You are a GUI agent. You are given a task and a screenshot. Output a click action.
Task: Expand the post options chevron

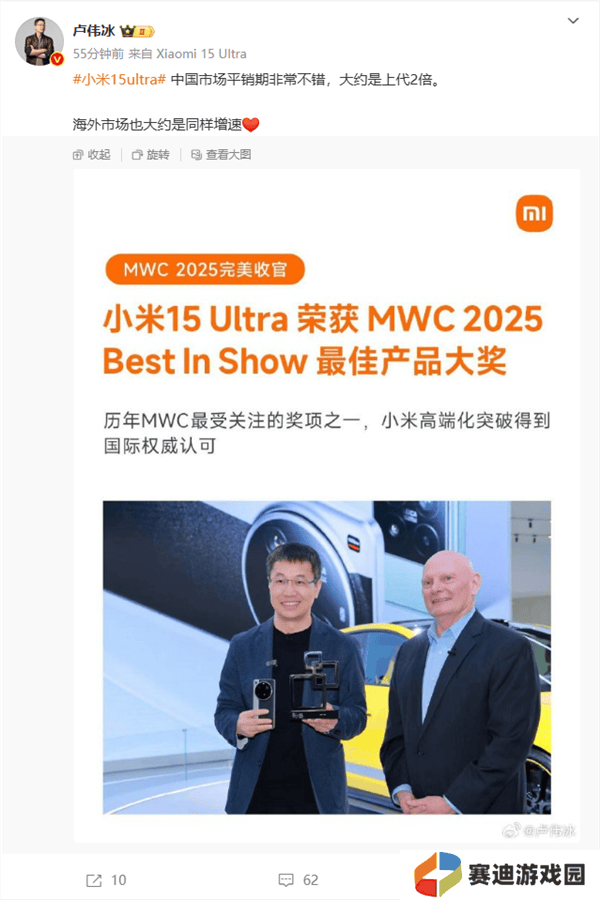(x=573, y=20)
